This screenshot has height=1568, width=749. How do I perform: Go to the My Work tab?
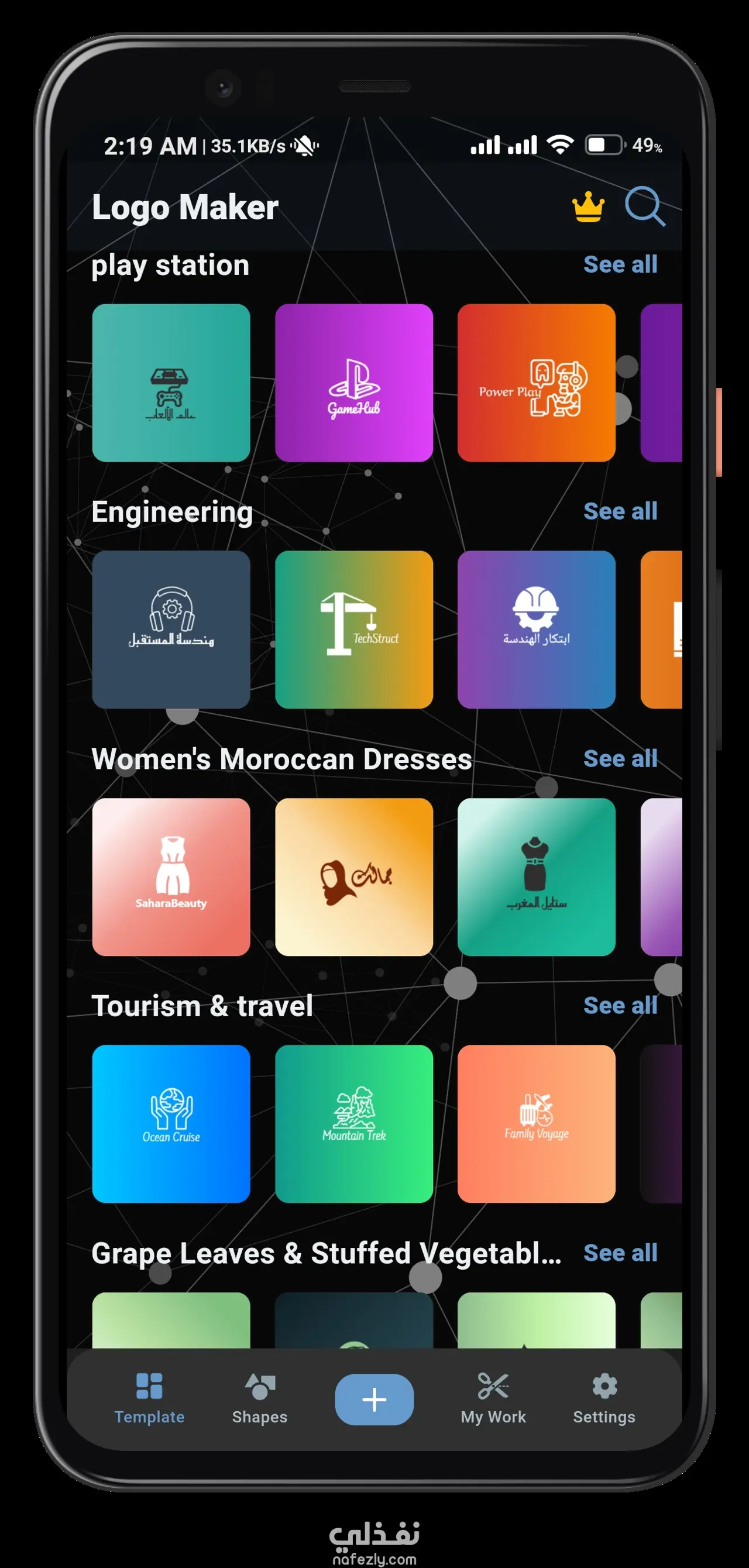point(493,1399)
